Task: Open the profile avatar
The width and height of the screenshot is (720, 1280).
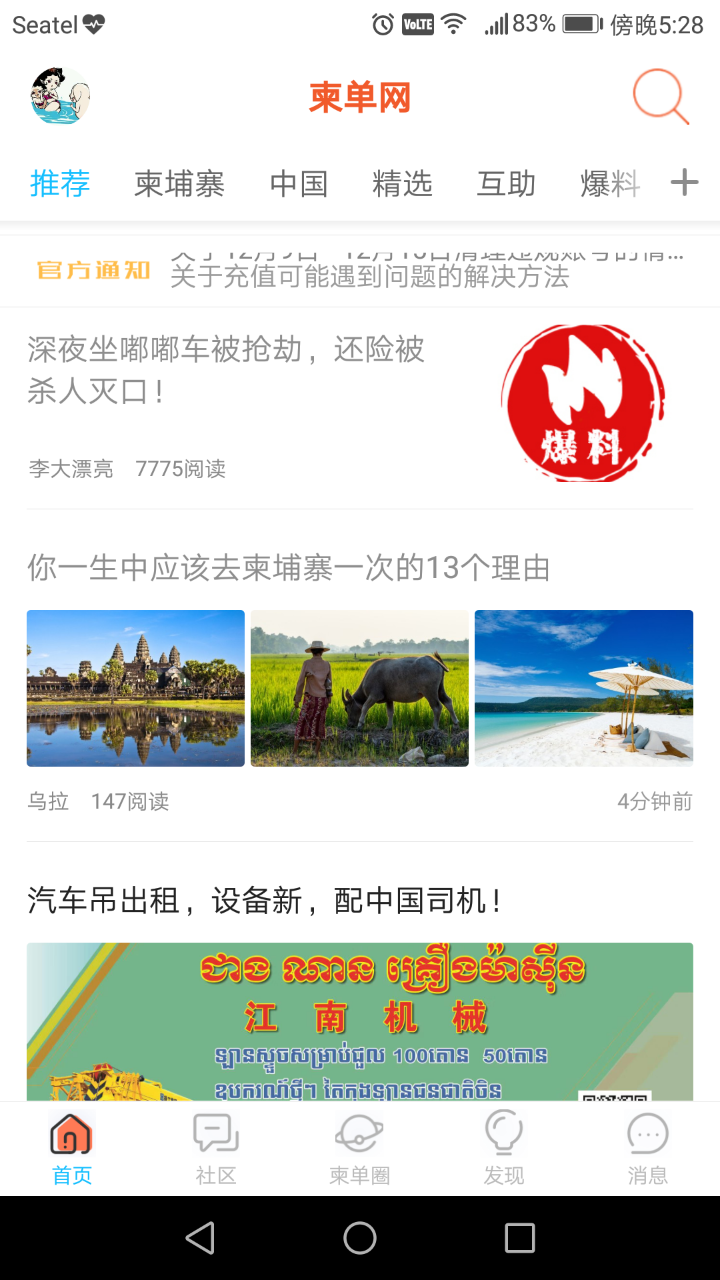Action: coord(60,97)
